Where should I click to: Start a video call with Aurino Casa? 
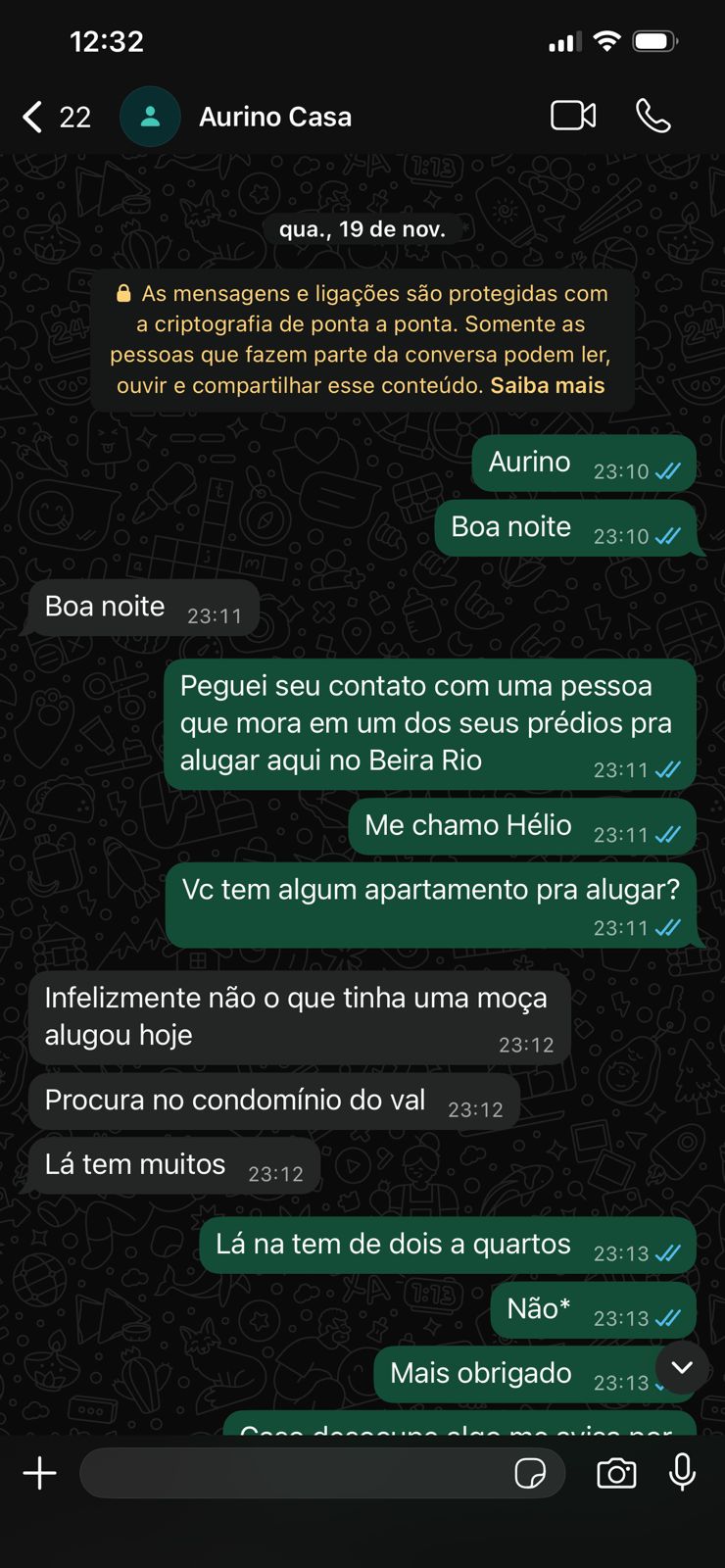(x=573, y=116)
